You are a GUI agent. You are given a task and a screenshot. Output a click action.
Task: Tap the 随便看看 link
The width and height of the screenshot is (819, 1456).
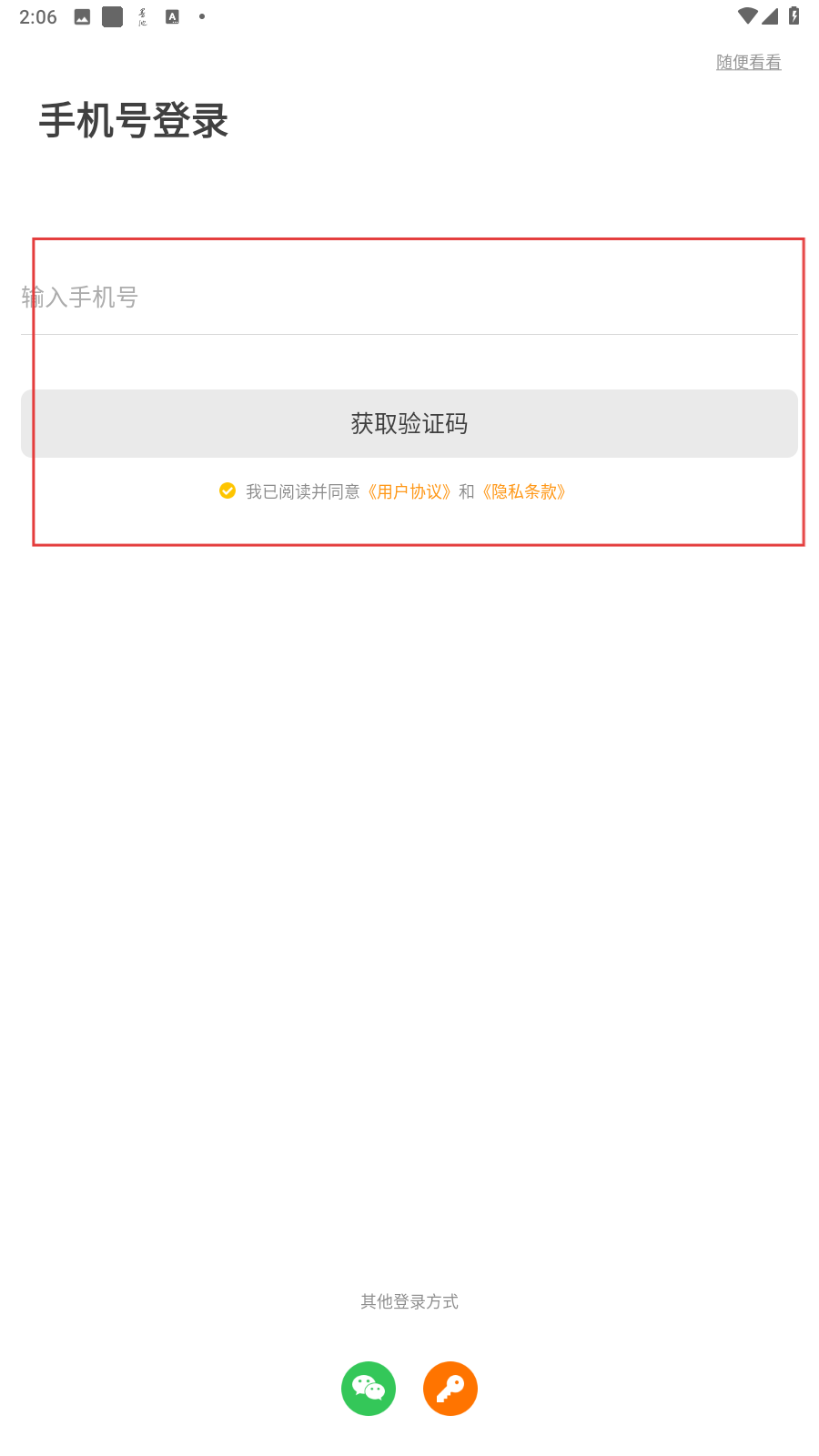tap(748, 62)
